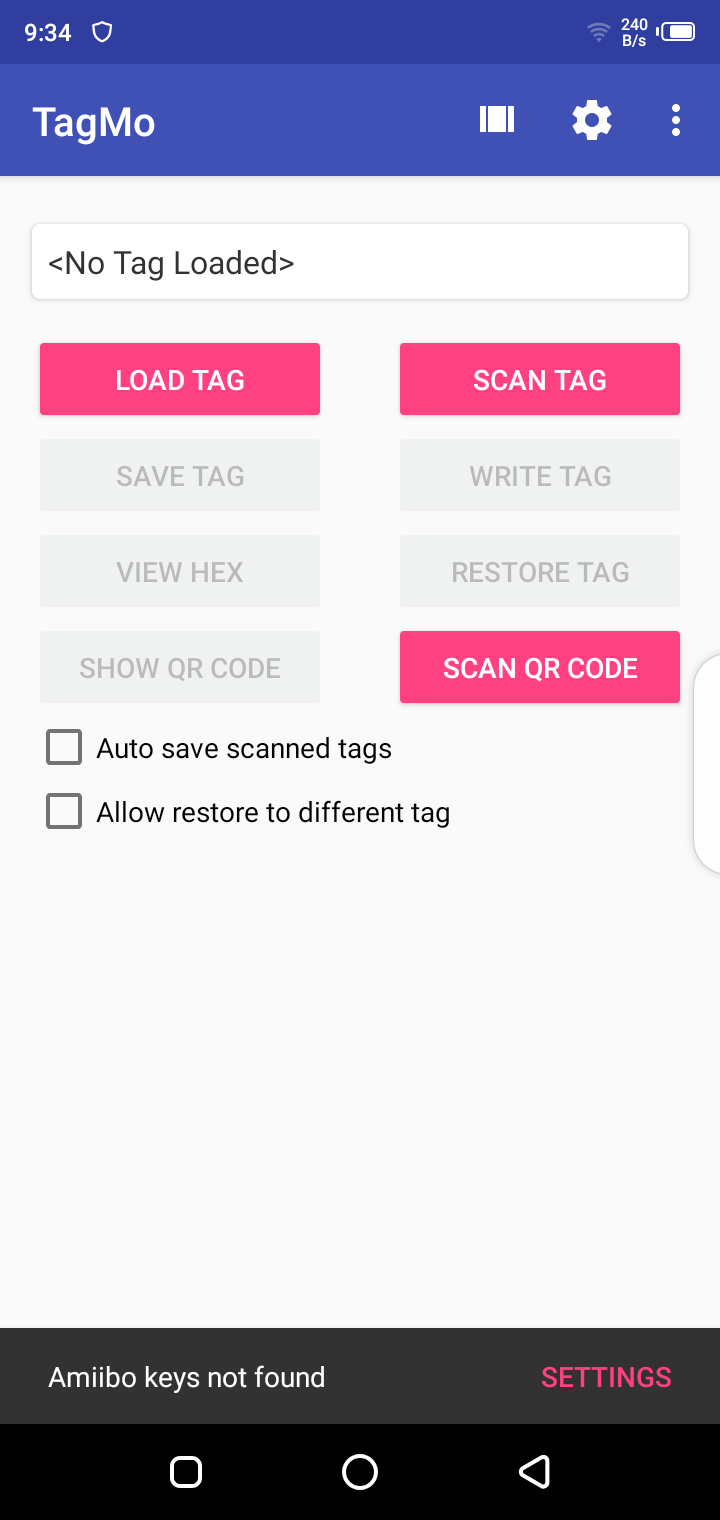Enable Auto save scanned tags
This screenshot has width=720, height=1520.
[64, 748]
